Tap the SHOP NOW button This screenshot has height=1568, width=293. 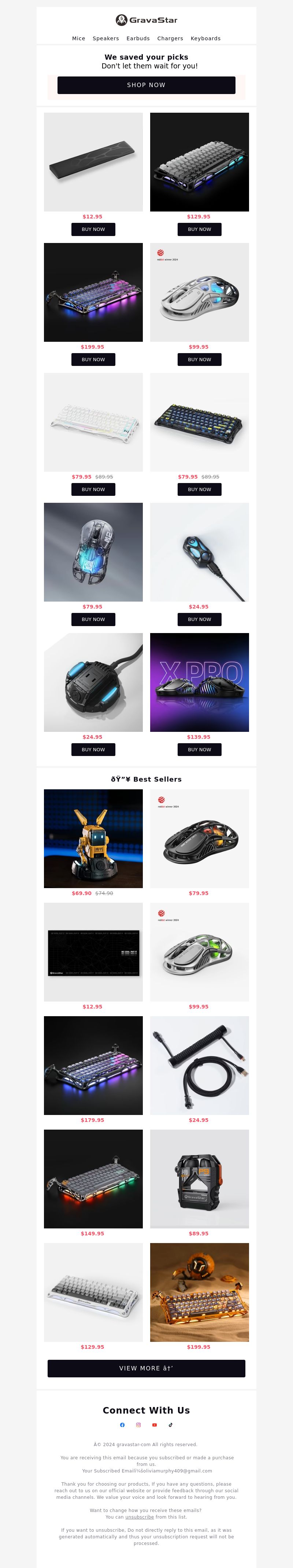tap(146, 85)
